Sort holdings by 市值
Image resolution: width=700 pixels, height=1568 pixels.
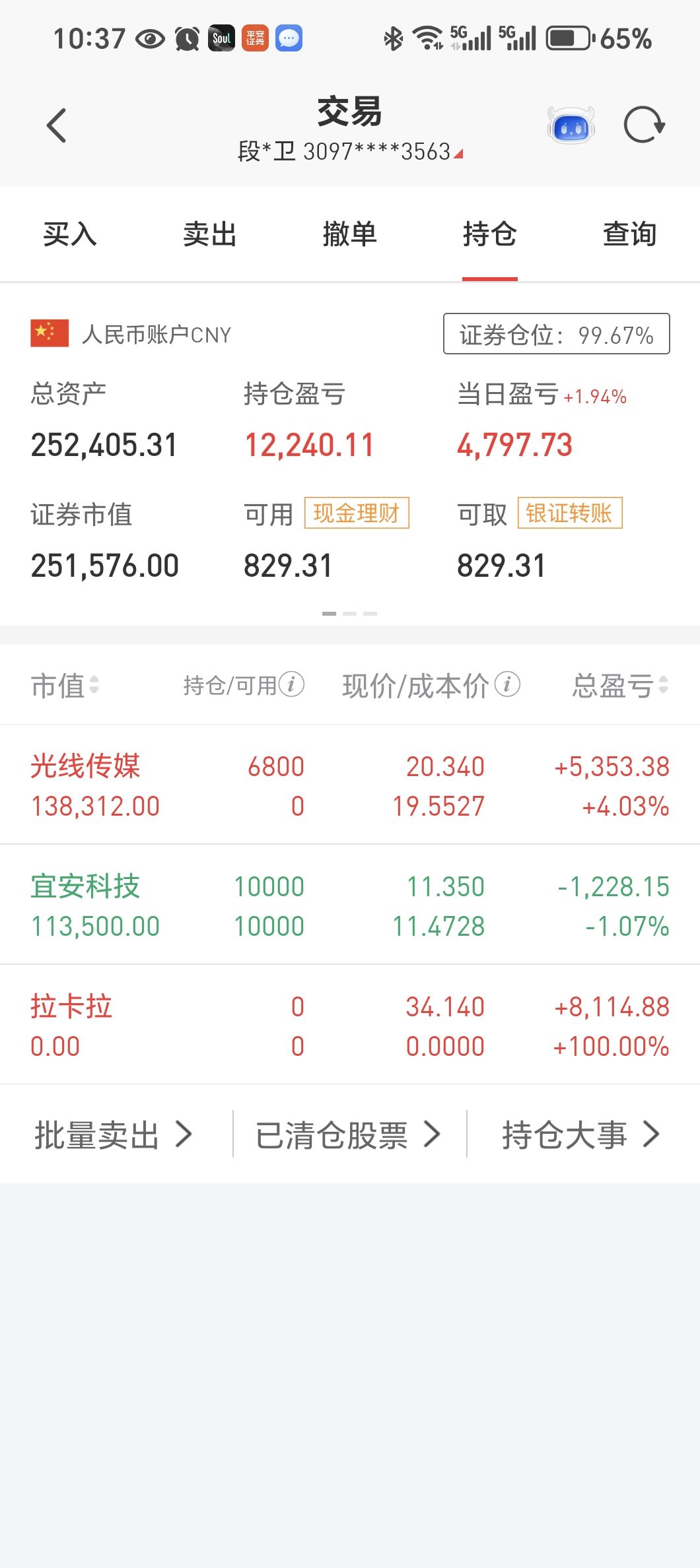coord(65,685)
